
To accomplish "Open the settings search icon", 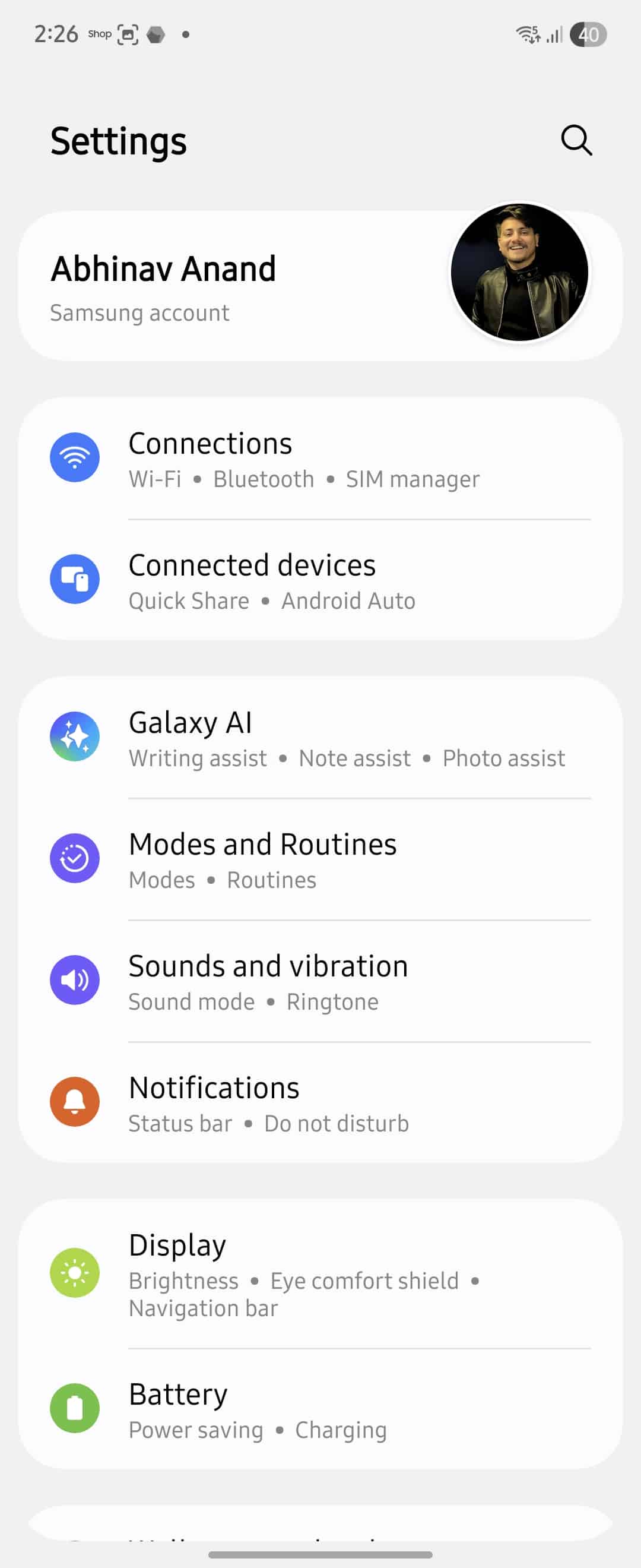I will pyautogui.click(x=576, y=141).
